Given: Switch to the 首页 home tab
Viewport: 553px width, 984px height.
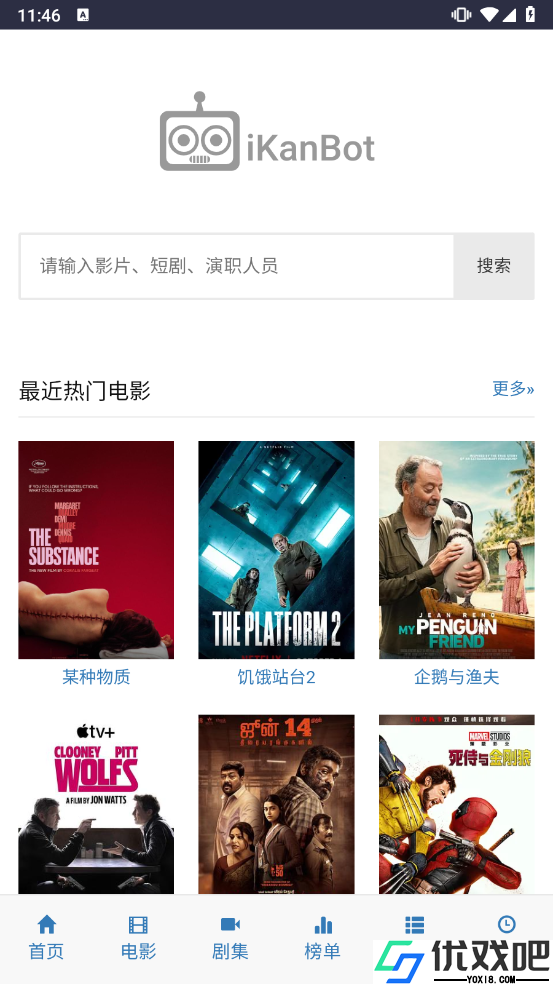Looking at the screenshot, I should 46,938.
